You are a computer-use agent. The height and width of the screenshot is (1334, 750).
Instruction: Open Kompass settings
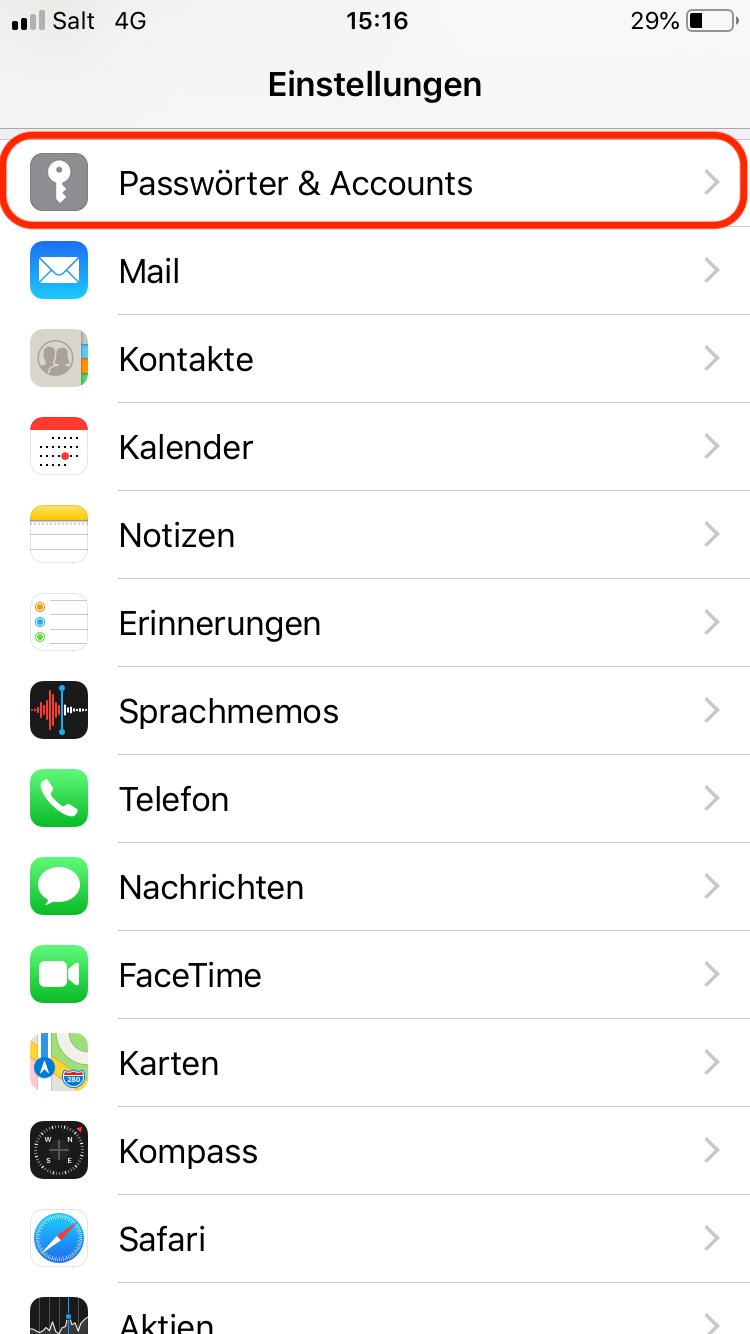click(375, 1151)
